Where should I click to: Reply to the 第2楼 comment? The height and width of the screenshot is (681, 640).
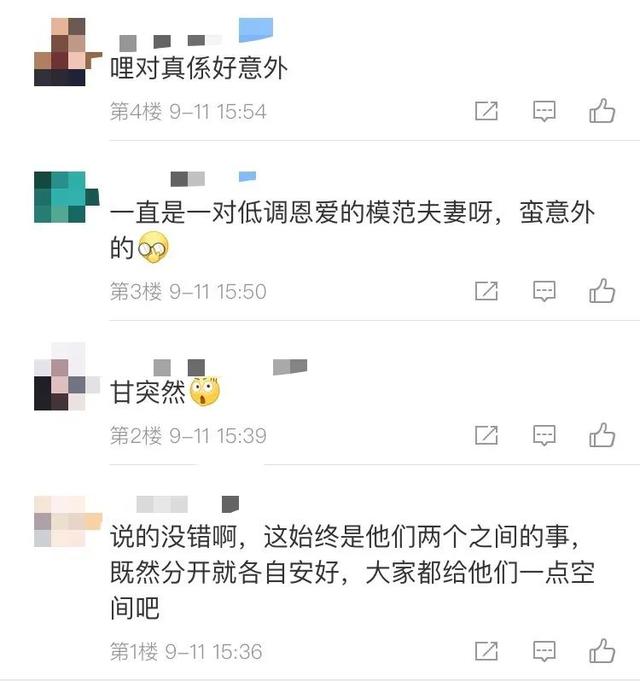coord(544,435)
